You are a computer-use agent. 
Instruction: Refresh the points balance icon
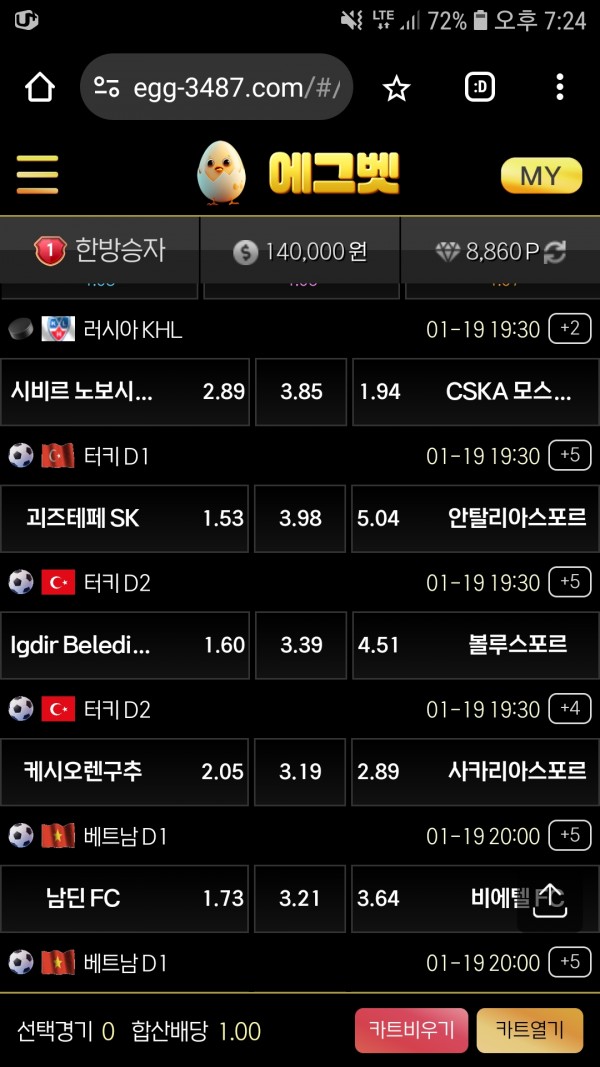[554, 252]
